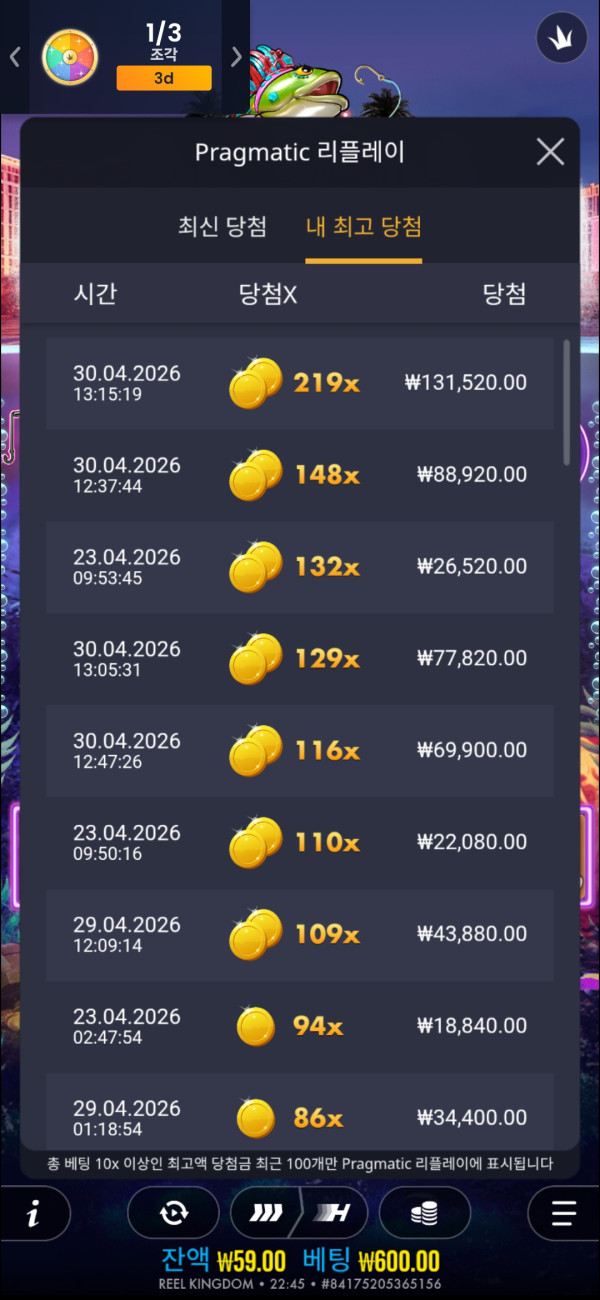Watch the replay of the 110x win
Screen dimensions: 600x1300
tap(299, 843)
